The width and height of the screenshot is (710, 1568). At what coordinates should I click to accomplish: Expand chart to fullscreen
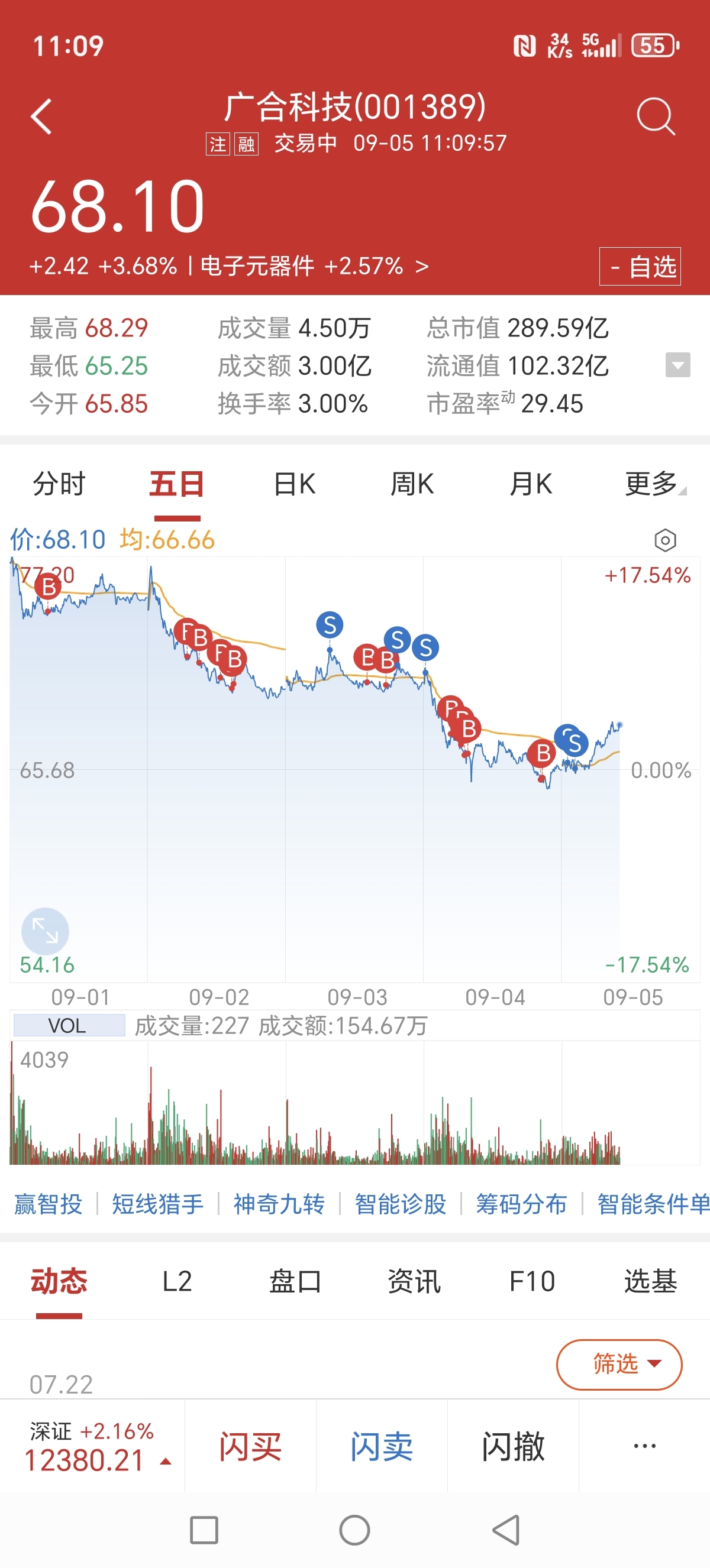pos(45,931)
